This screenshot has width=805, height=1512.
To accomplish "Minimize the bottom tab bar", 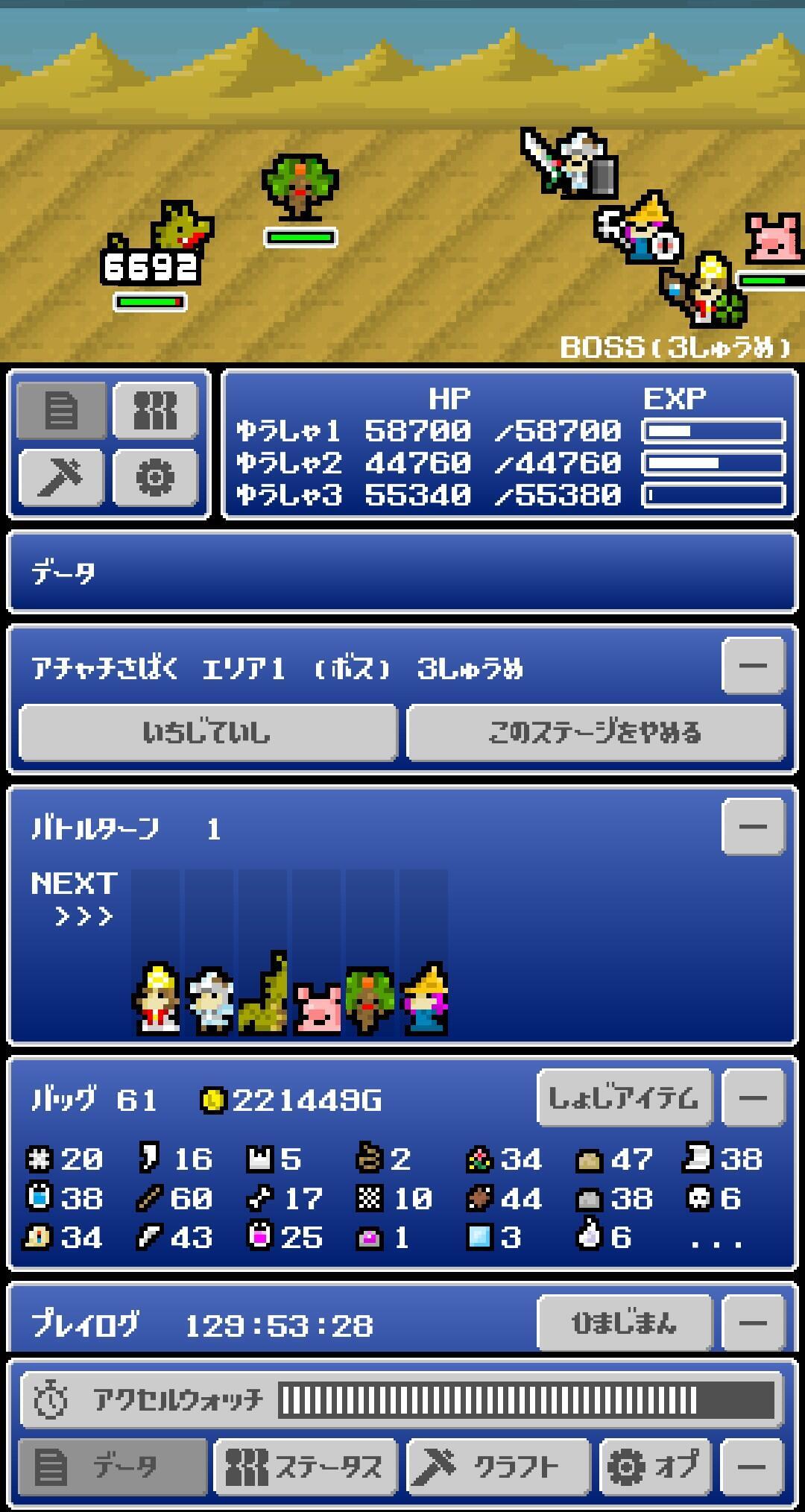I will point(753,1467).
